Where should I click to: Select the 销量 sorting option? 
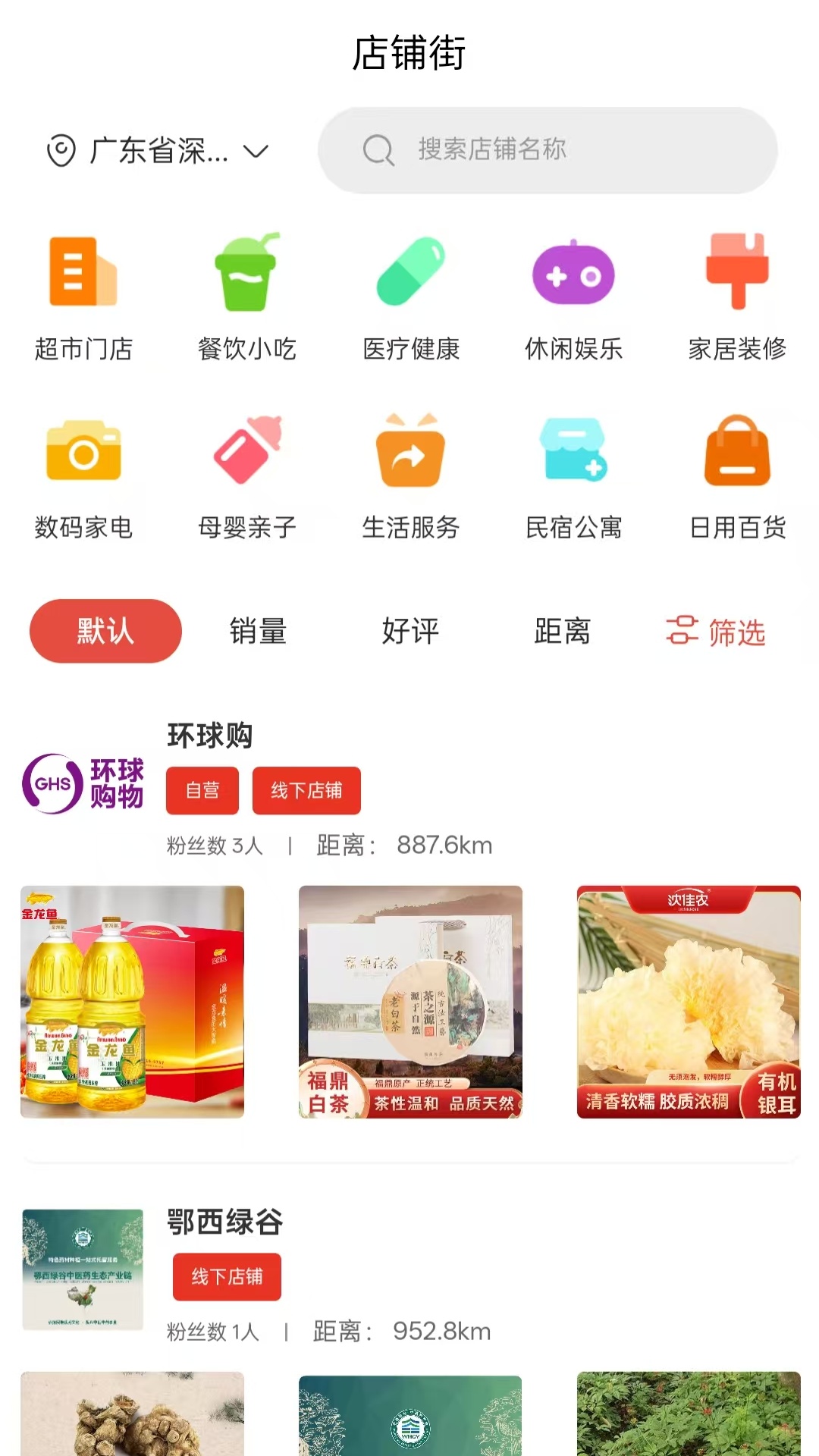click(x=257, y=631)
